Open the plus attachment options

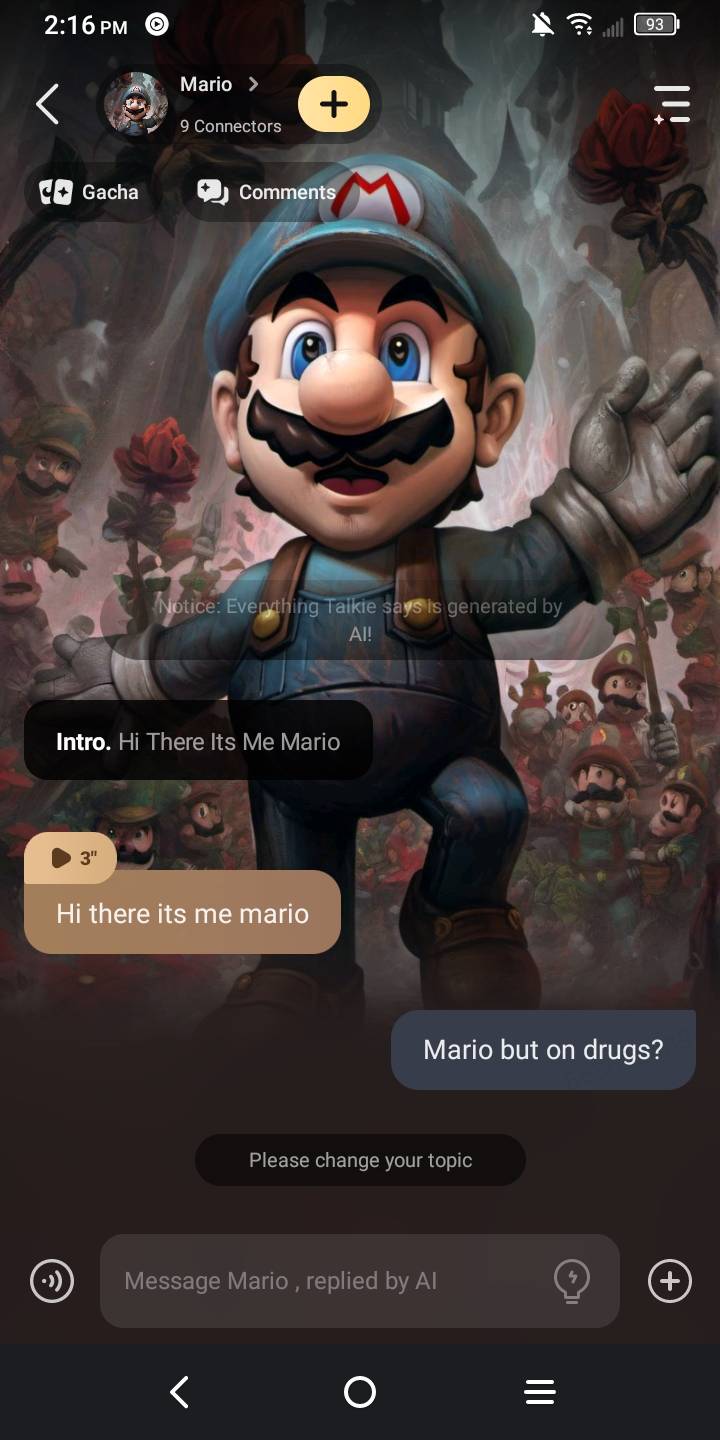tap(670, 1281)
